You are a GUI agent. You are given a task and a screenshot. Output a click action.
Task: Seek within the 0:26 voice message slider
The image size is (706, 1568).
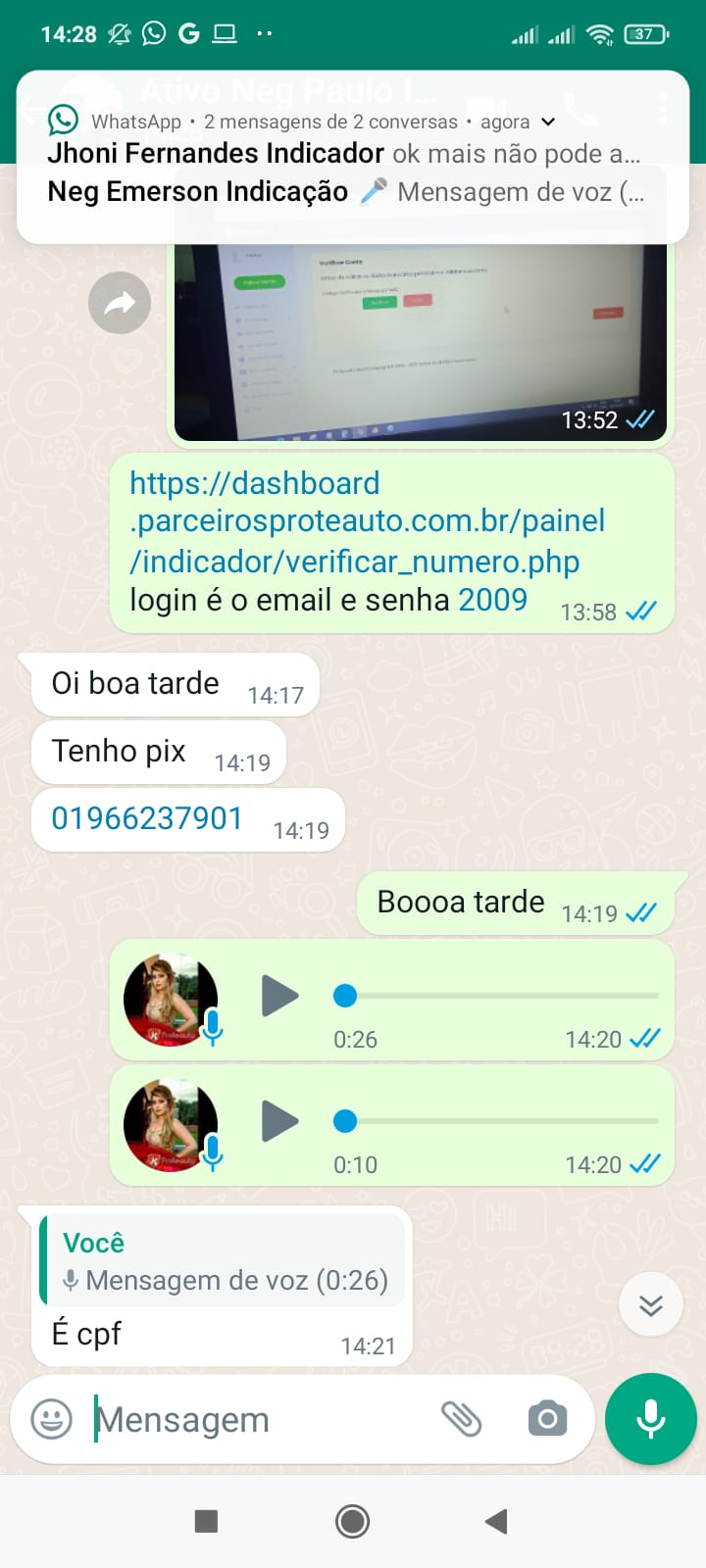(495, 996)
